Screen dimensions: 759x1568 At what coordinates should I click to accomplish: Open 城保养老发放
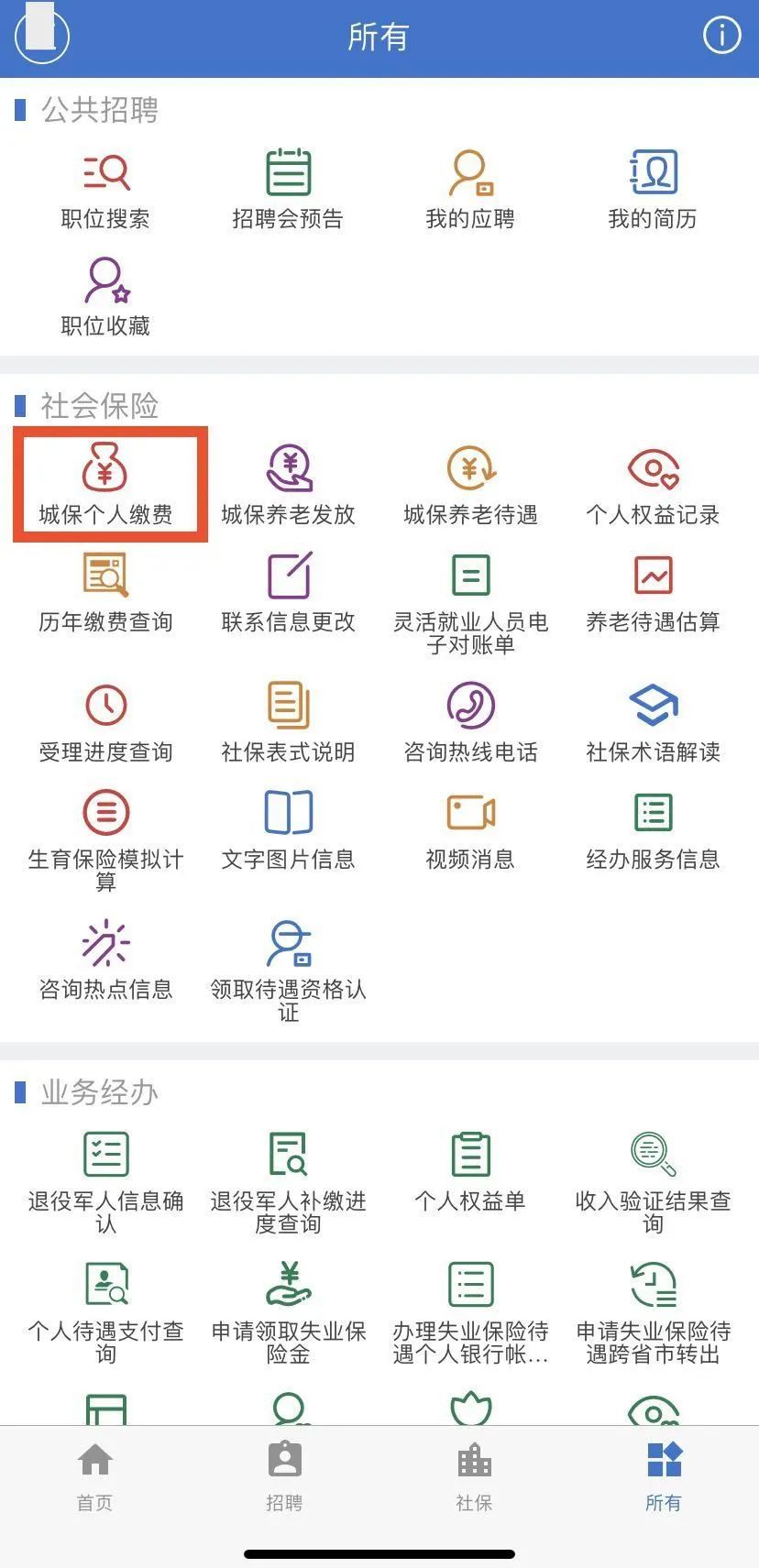288,484
